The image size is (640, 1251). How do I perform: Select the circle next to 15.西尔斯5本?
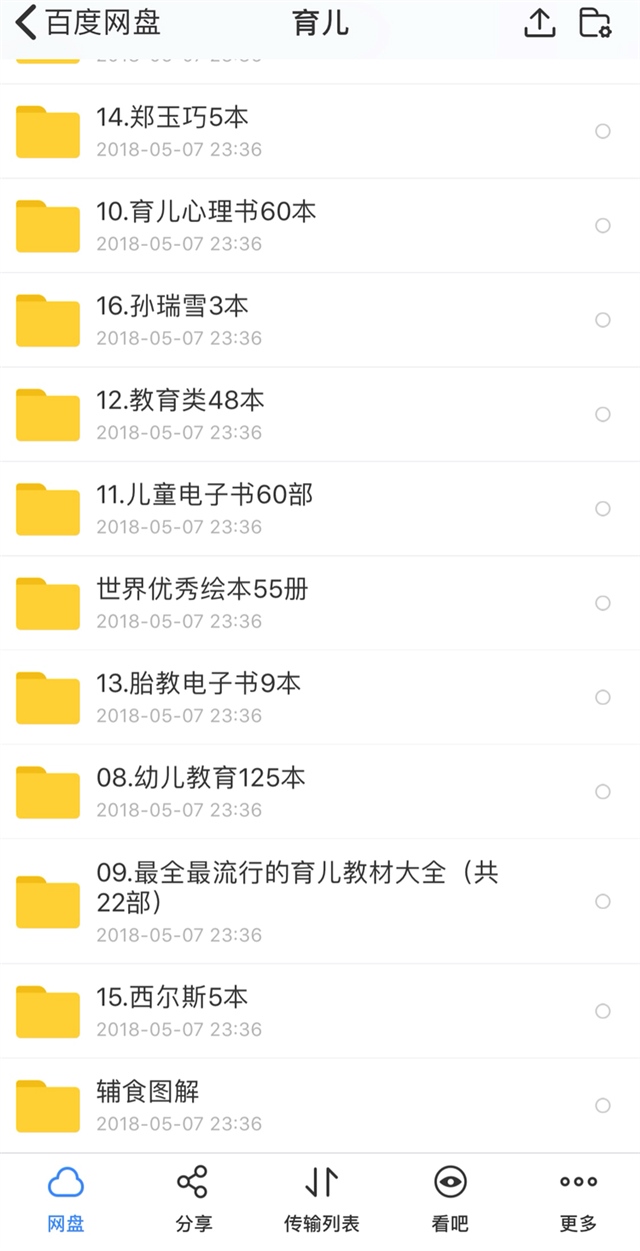click(x=603, y=1011)
